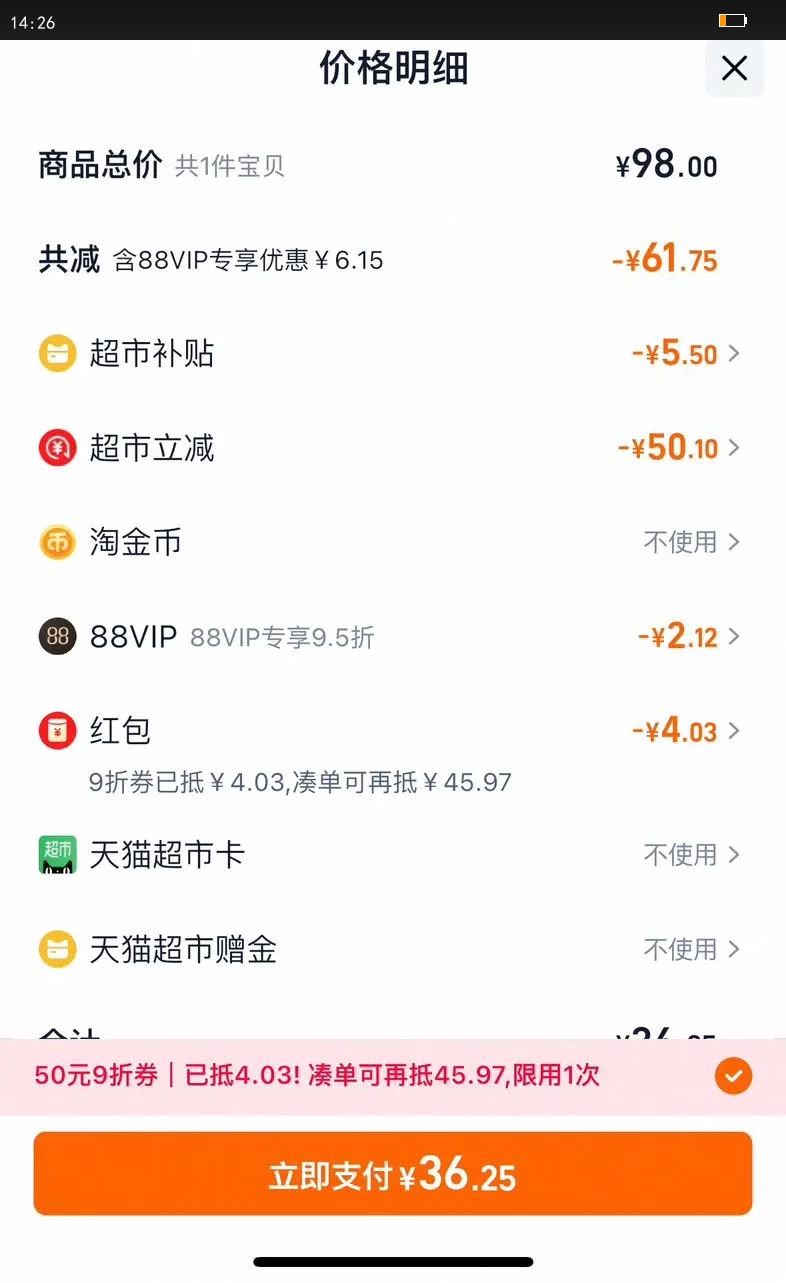
Task: Expand the 88VIP discount row chevron
Action: [x=734, y=636]
